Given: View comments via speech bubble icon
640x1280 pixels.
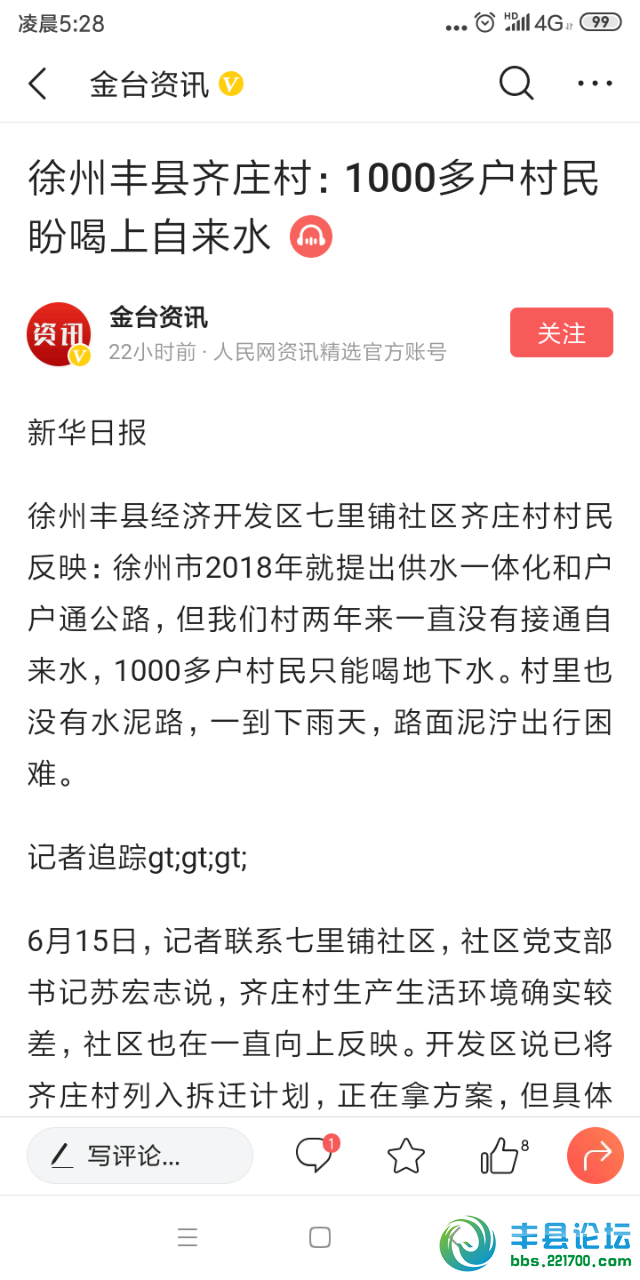Looking at the screenshot, I should (x=314, y=1156).
